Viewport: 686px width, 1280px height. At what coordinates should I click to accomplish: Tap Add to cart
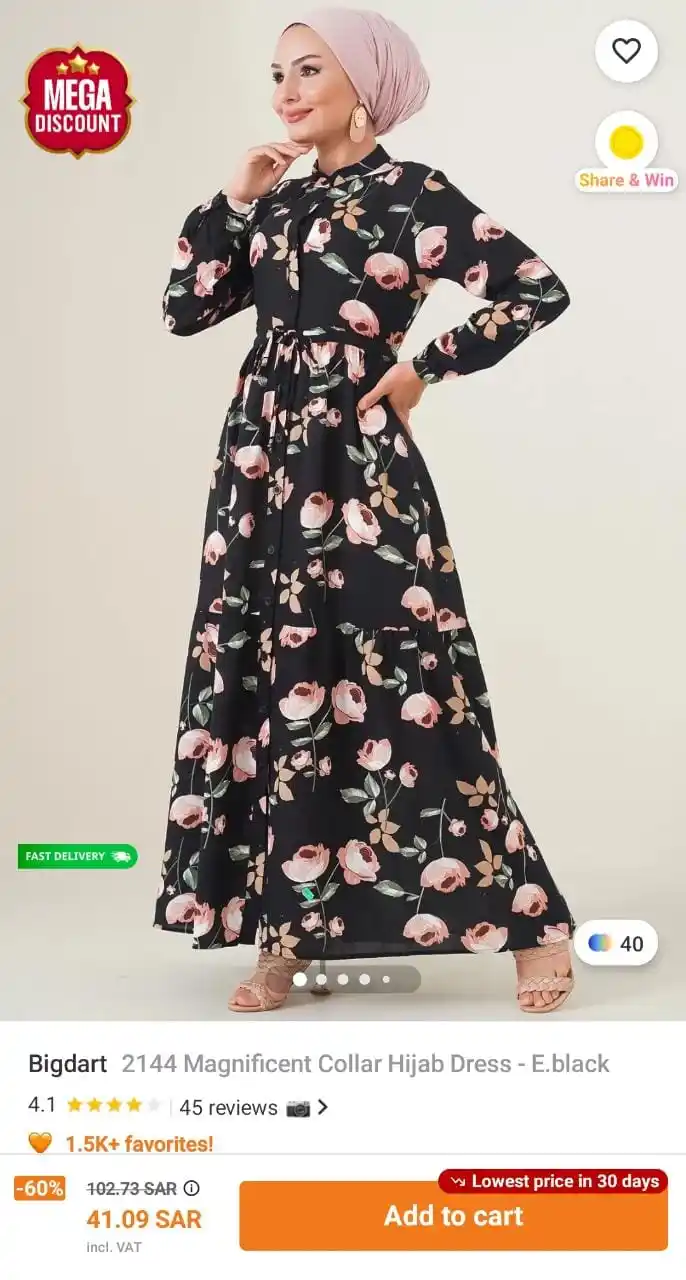point(453,1216)
